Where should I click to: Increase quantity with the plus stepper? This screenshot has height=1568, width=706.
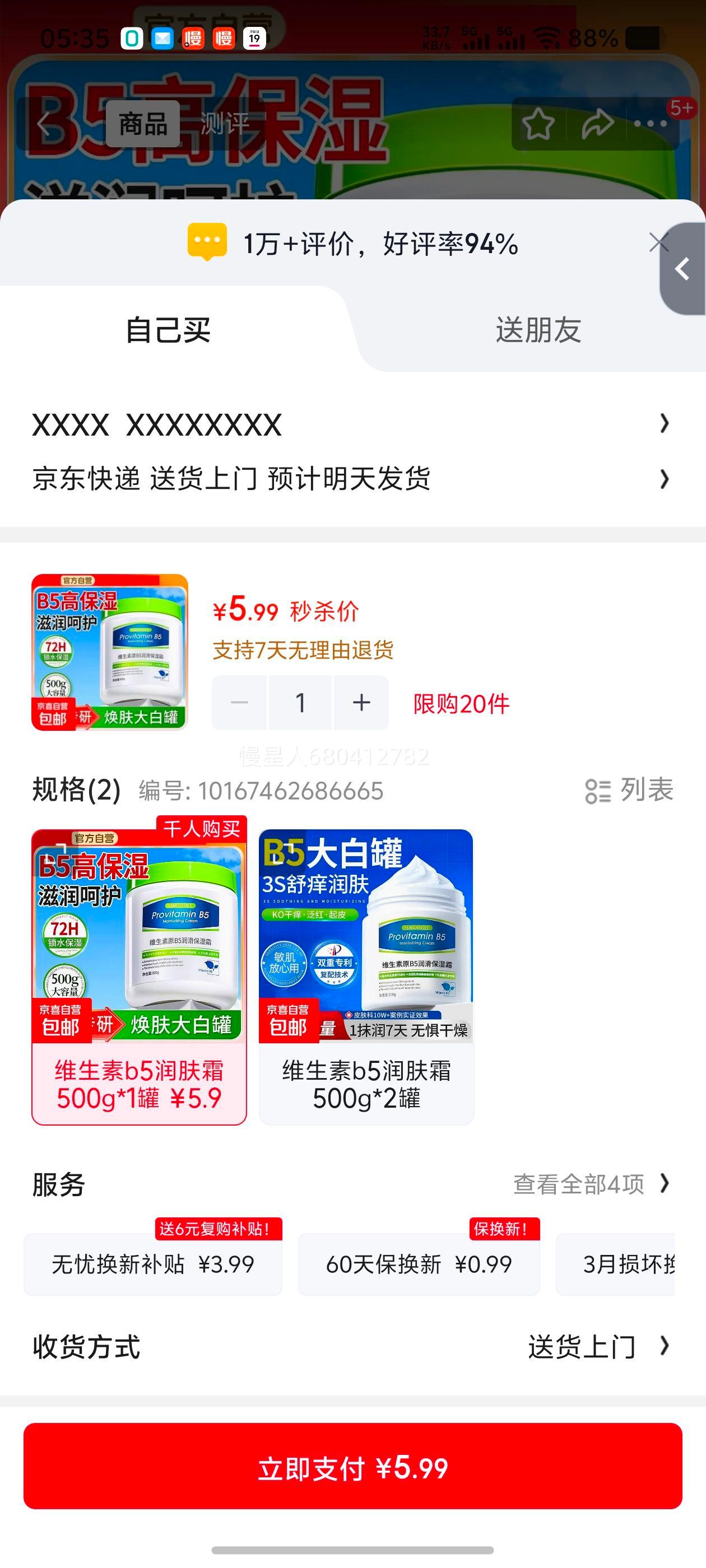pyautogui.click(x=360, y=702)
